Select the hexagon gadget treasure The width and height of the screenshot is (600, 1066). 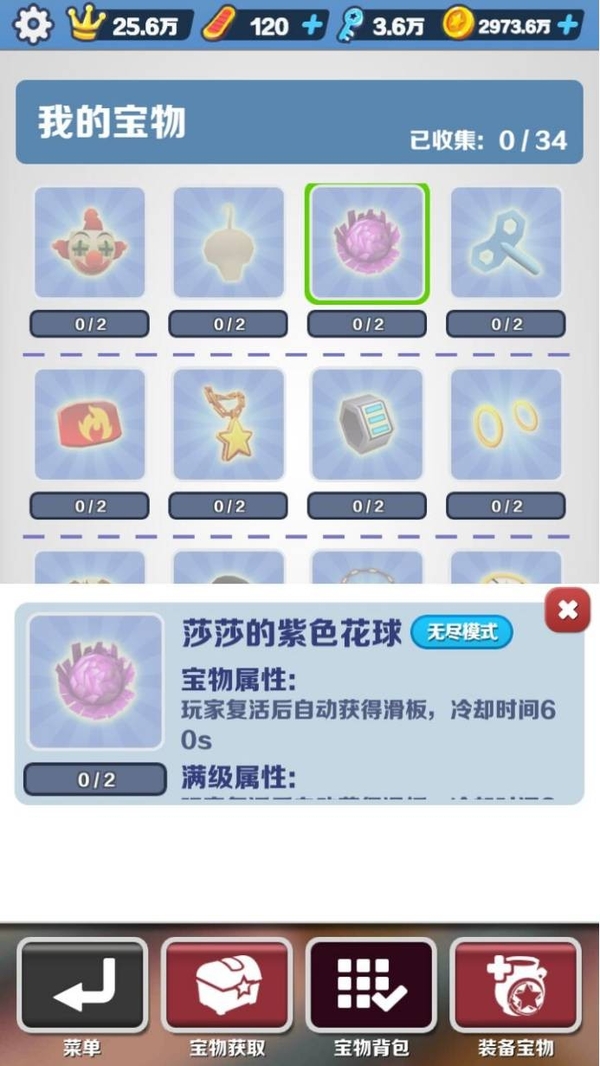click(x=367, y=424)
